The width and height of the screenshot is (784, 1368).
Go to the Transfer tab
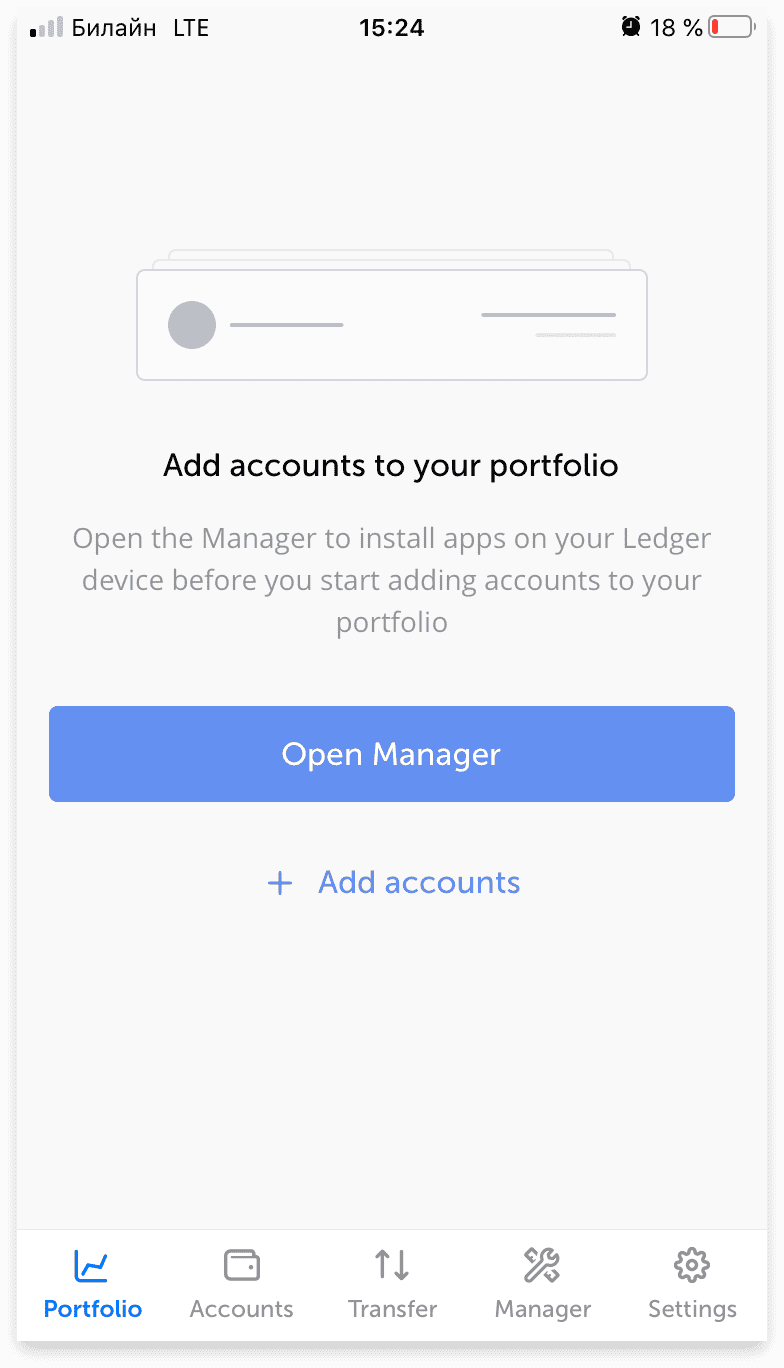tap(392, 1285)
